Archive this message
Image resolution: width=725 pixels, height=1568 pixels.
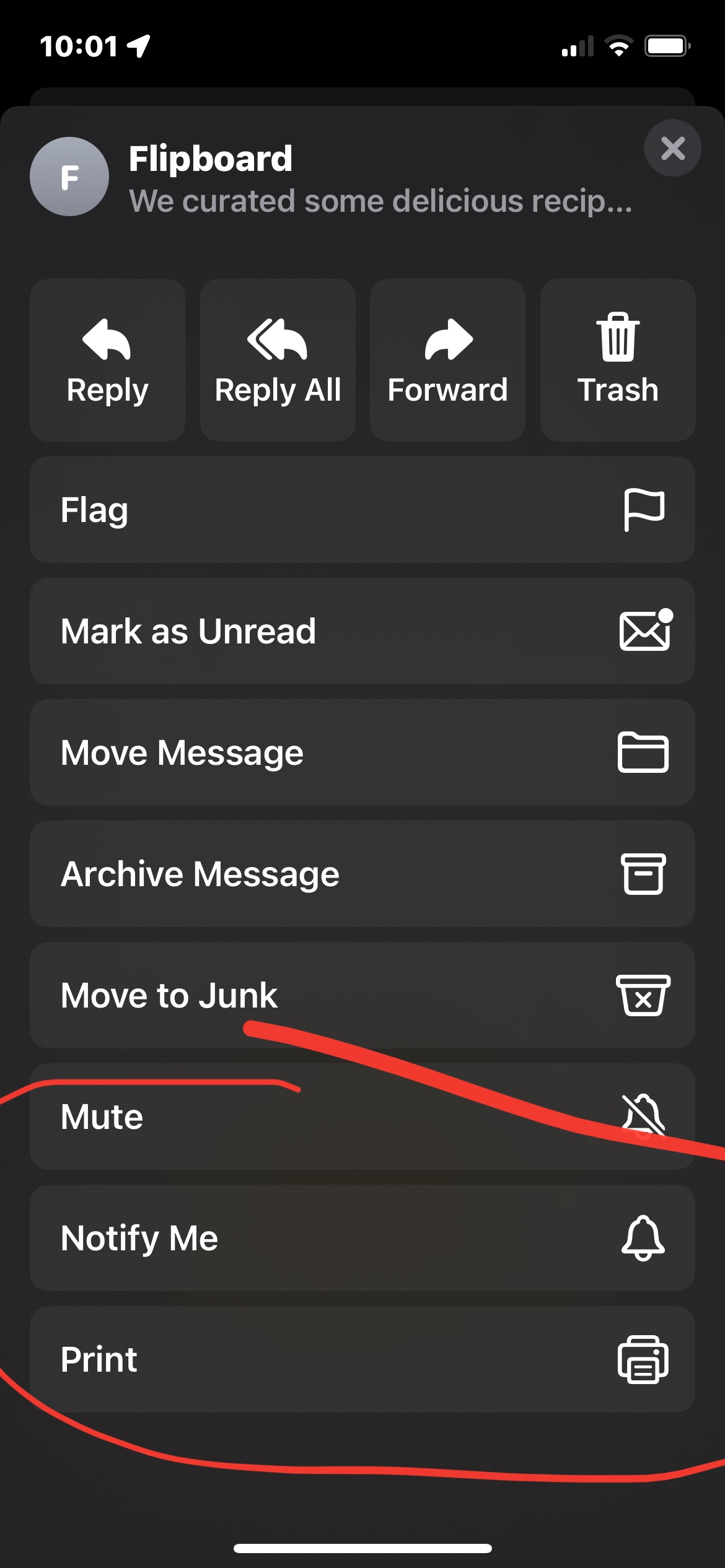(362, 874)
